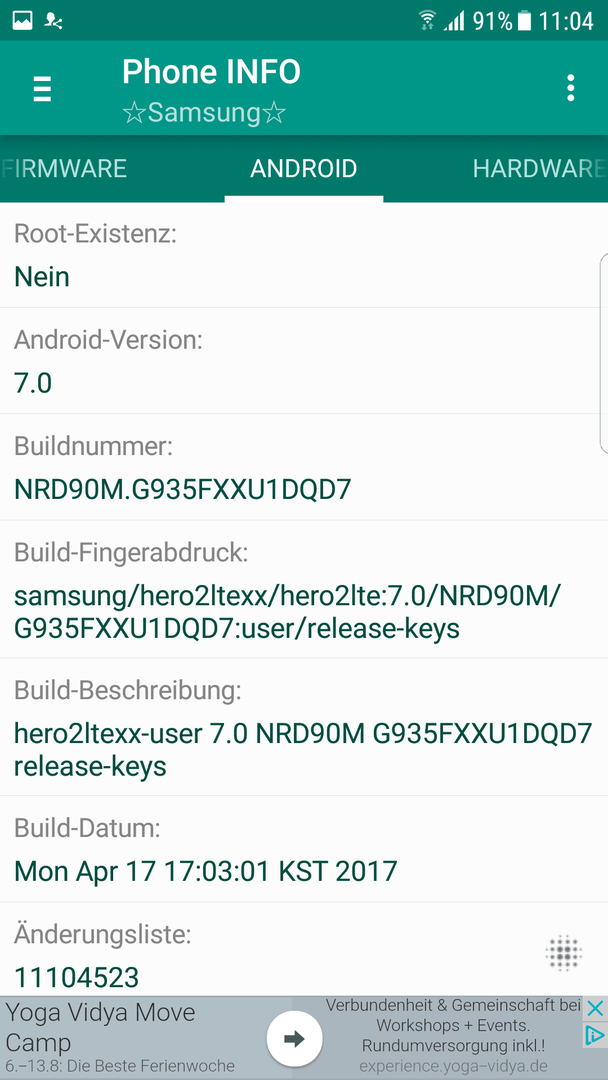The width and height of the screenshot is (608, 1080).
Task: Switch to the Hardware tab
Action: click(540, 168)
